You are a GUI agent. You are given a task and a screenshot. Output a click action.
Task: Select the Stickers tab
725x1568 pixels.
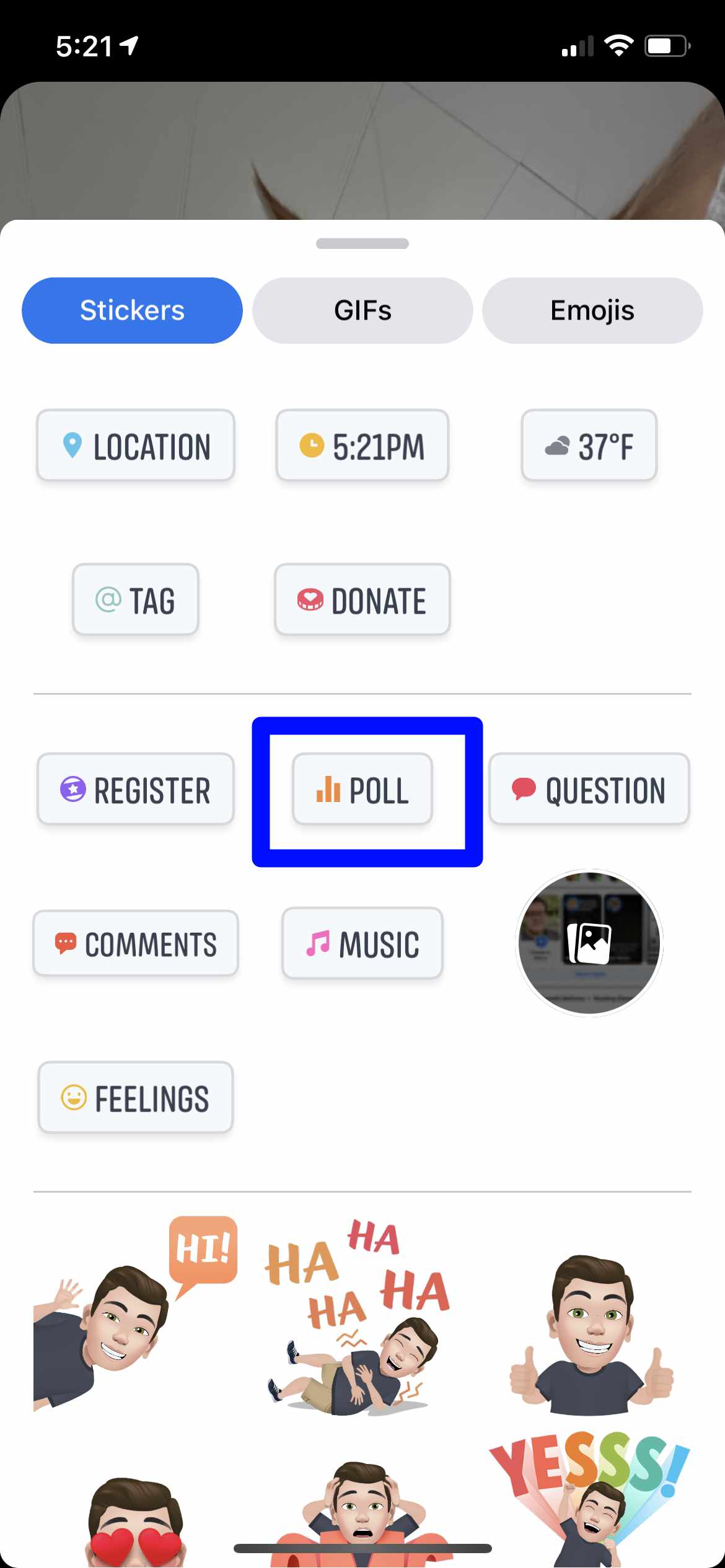tap(132, 310)
